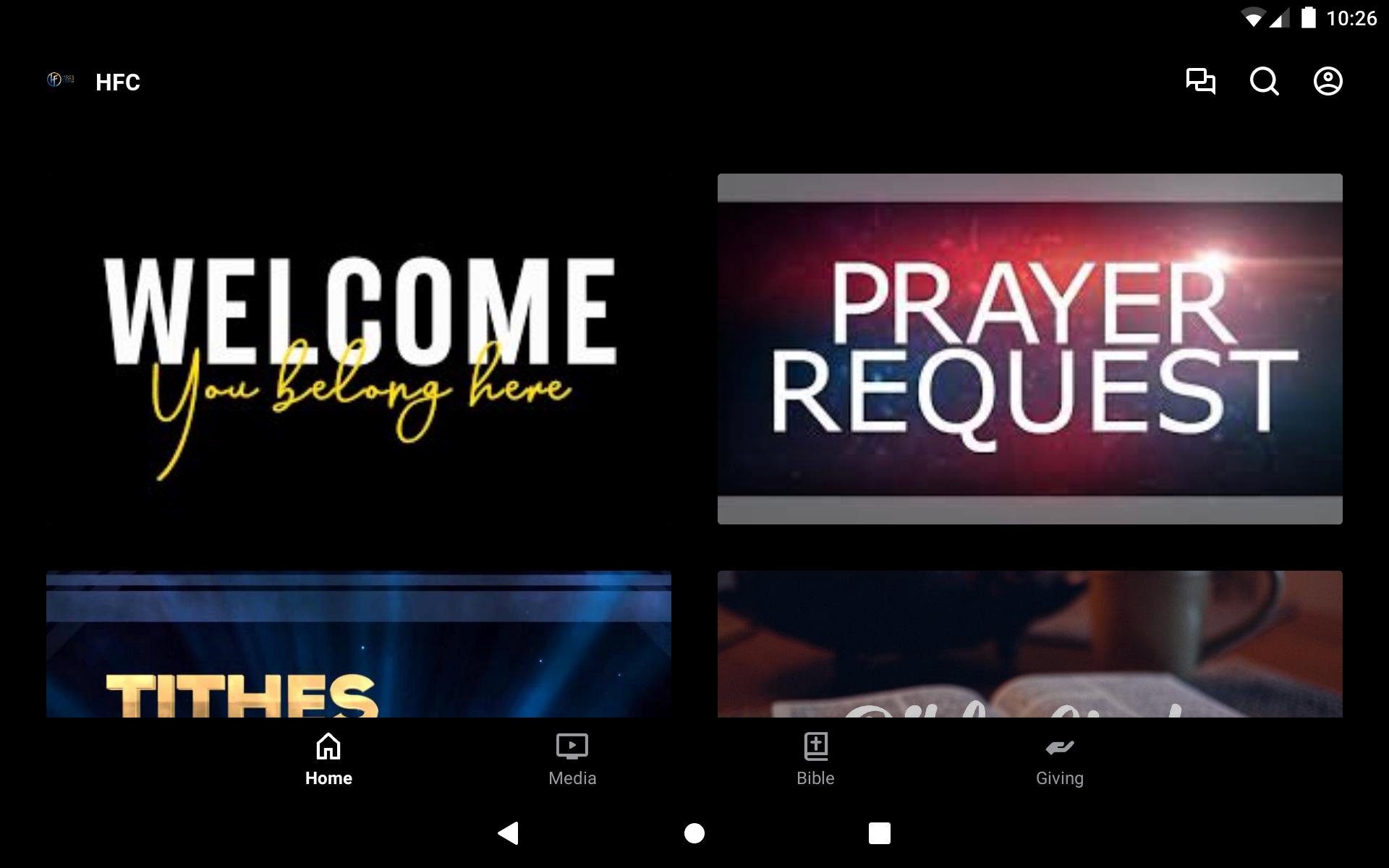The height and width of the screenshot is (868, 1389).
Task: Switch to the Bible tab
Action: (x=815, y=759)
